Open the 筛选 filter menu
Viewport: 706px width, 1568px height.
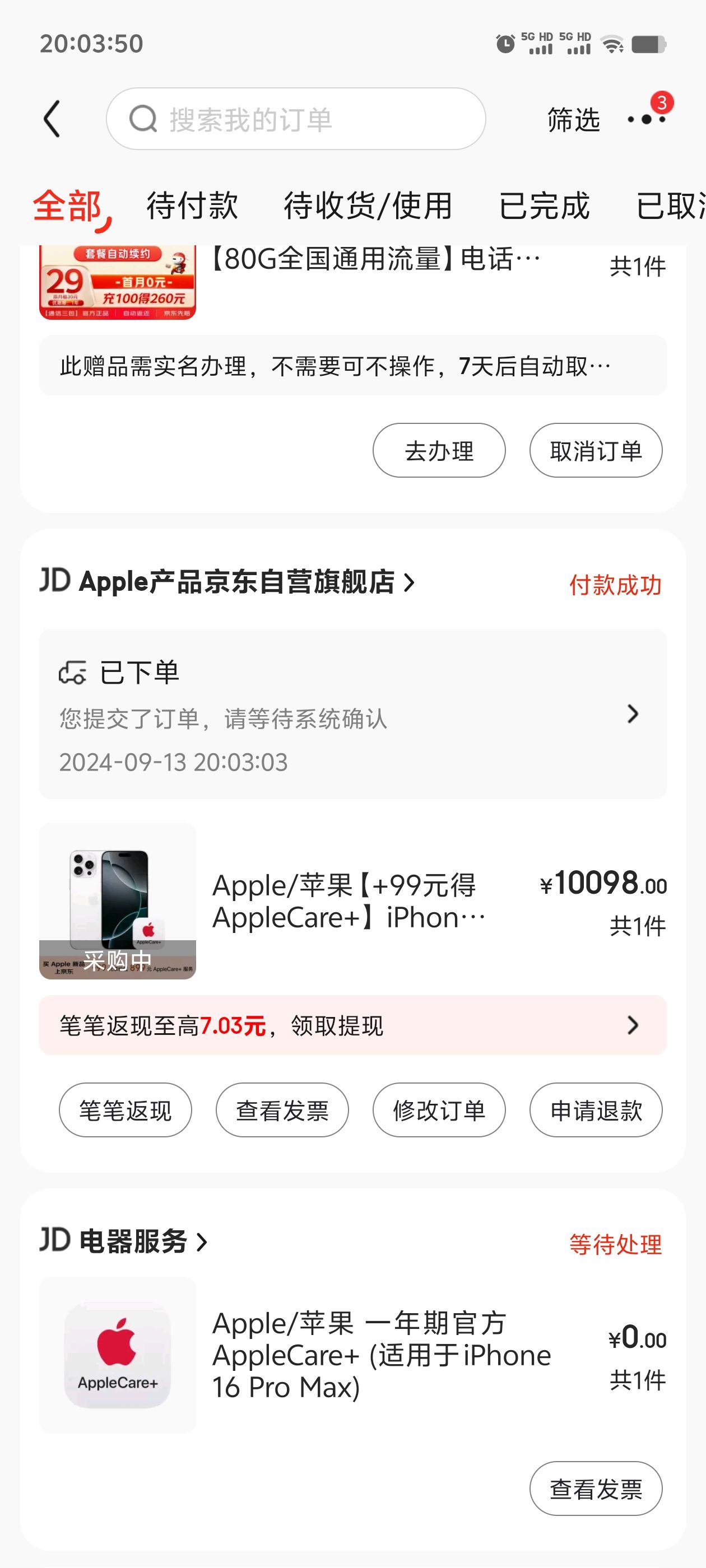tap(573, 119)
